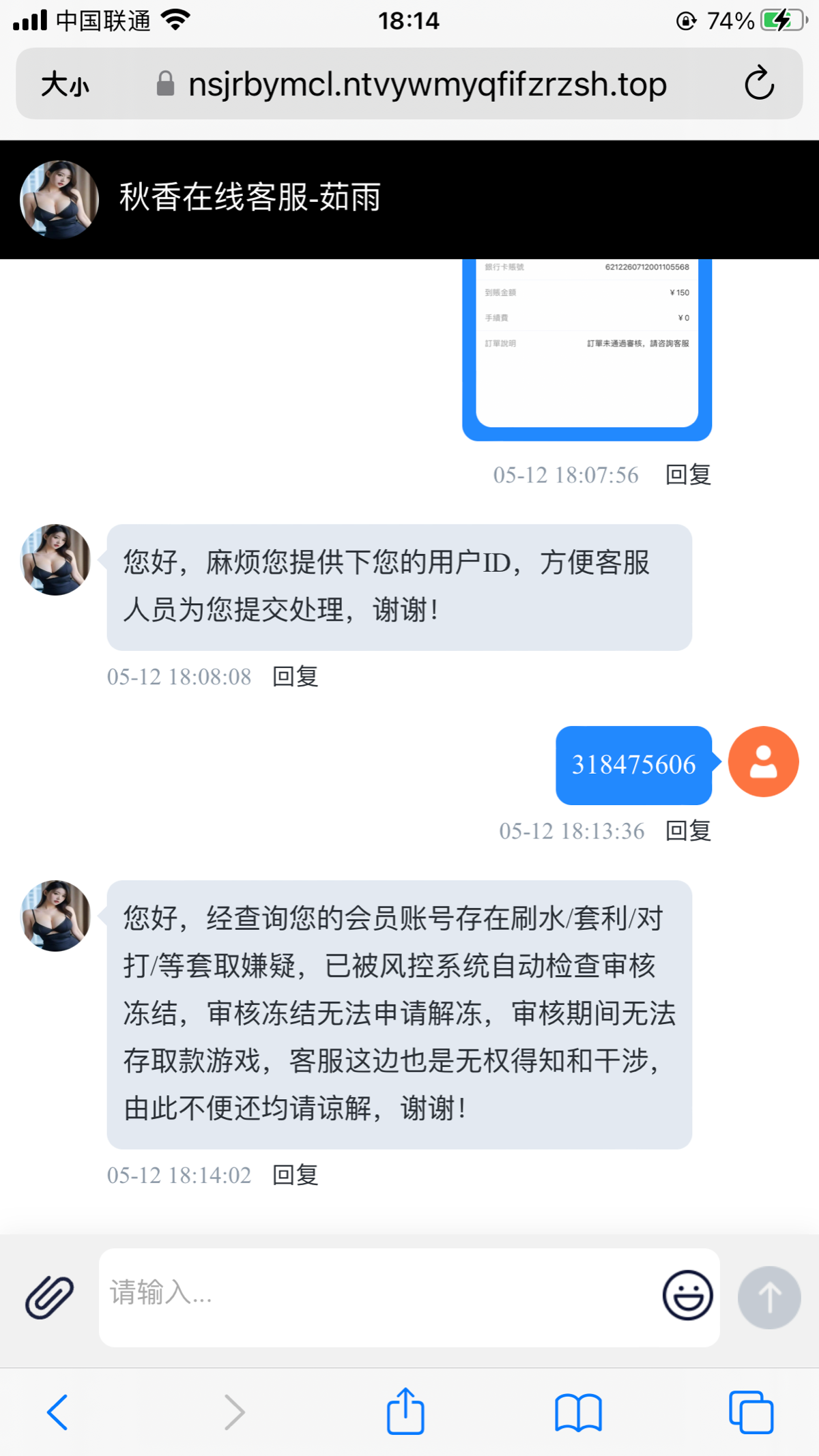Reply to the 18:14:02 message
Viewport: 819px width, 1456px height.
pos(295,1175)
